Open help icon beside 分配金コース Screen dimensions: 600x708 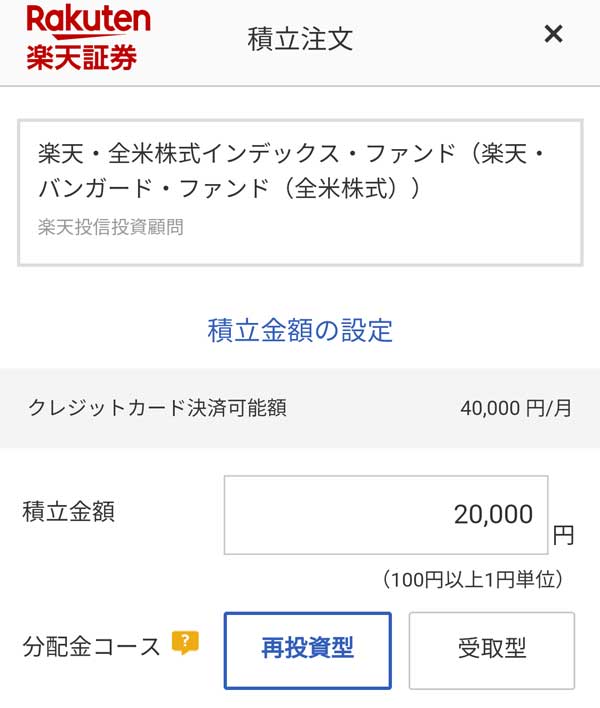coord(185,643)
